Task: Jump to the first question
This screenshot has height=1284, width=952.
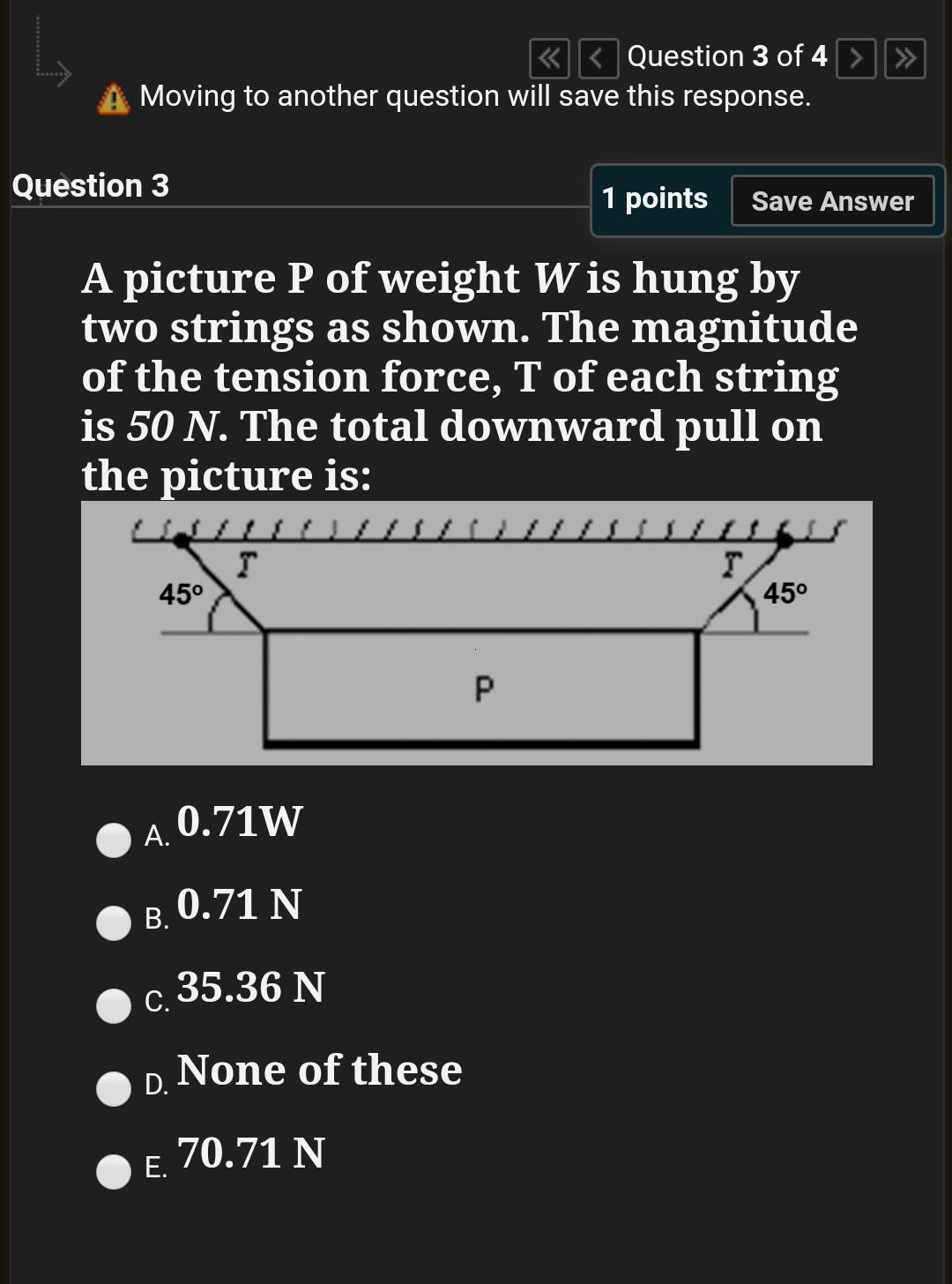Action: pos(549,59)
